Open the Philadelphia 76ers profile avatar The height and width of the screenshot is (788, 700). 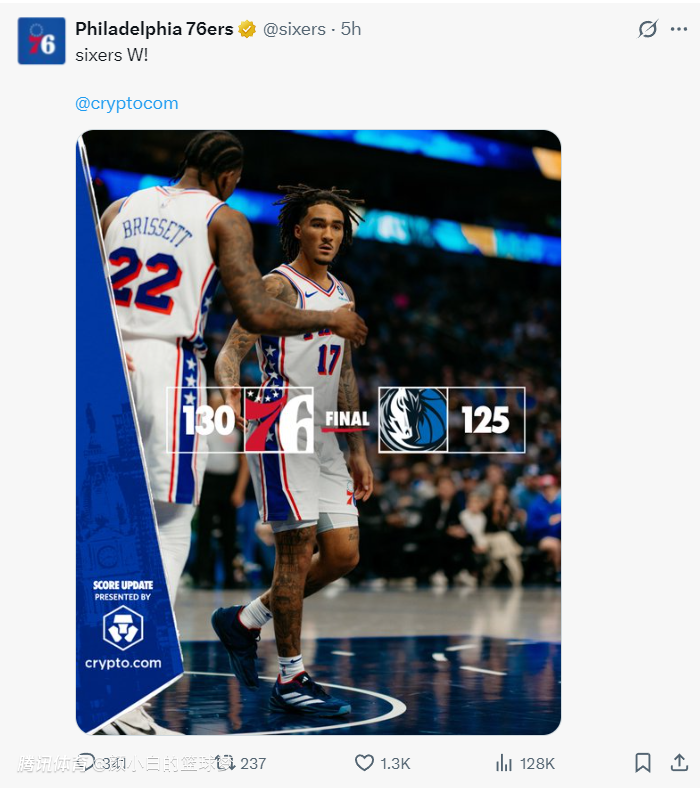point(41,41)
